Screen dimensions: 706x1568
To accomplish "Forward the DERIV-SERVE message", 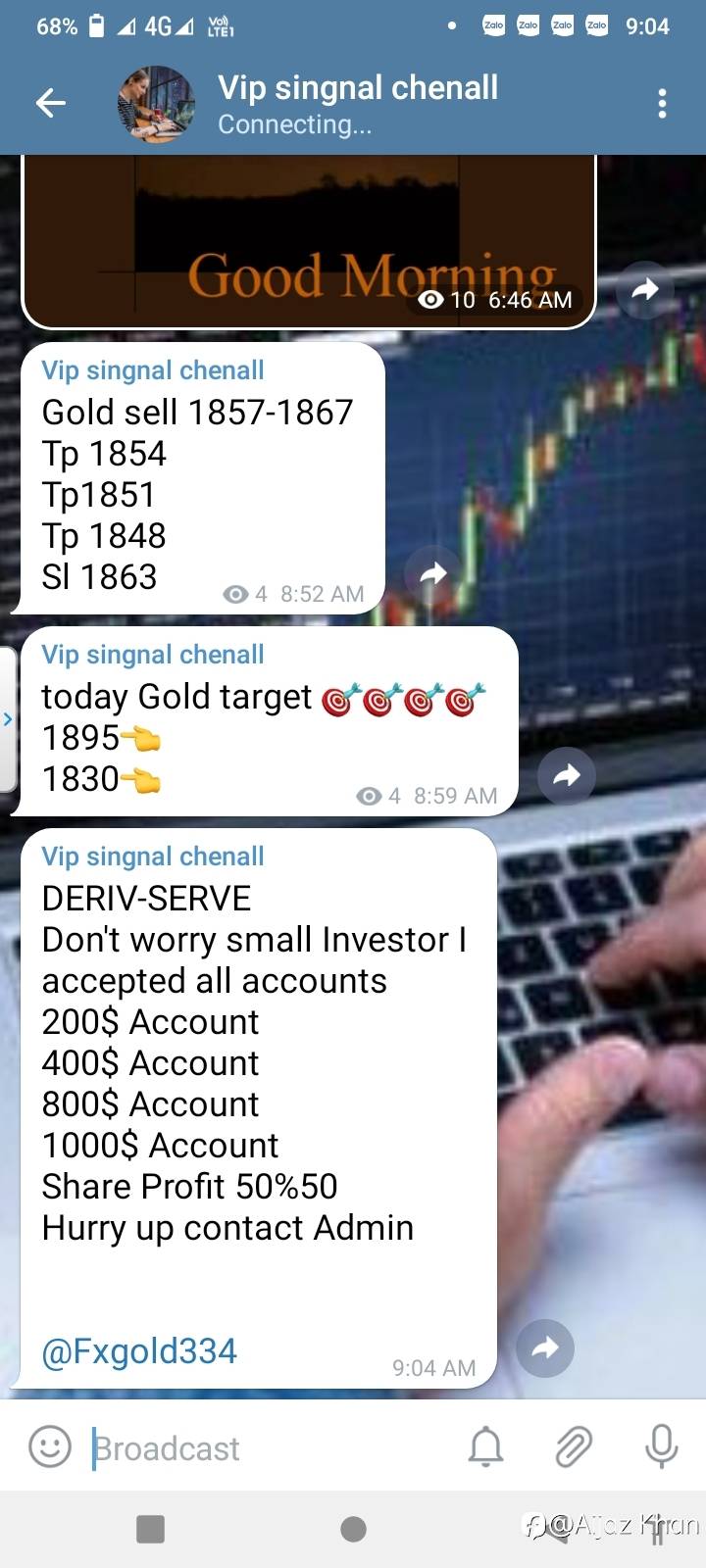I will pyautogui.click(x=544, y=1347).
